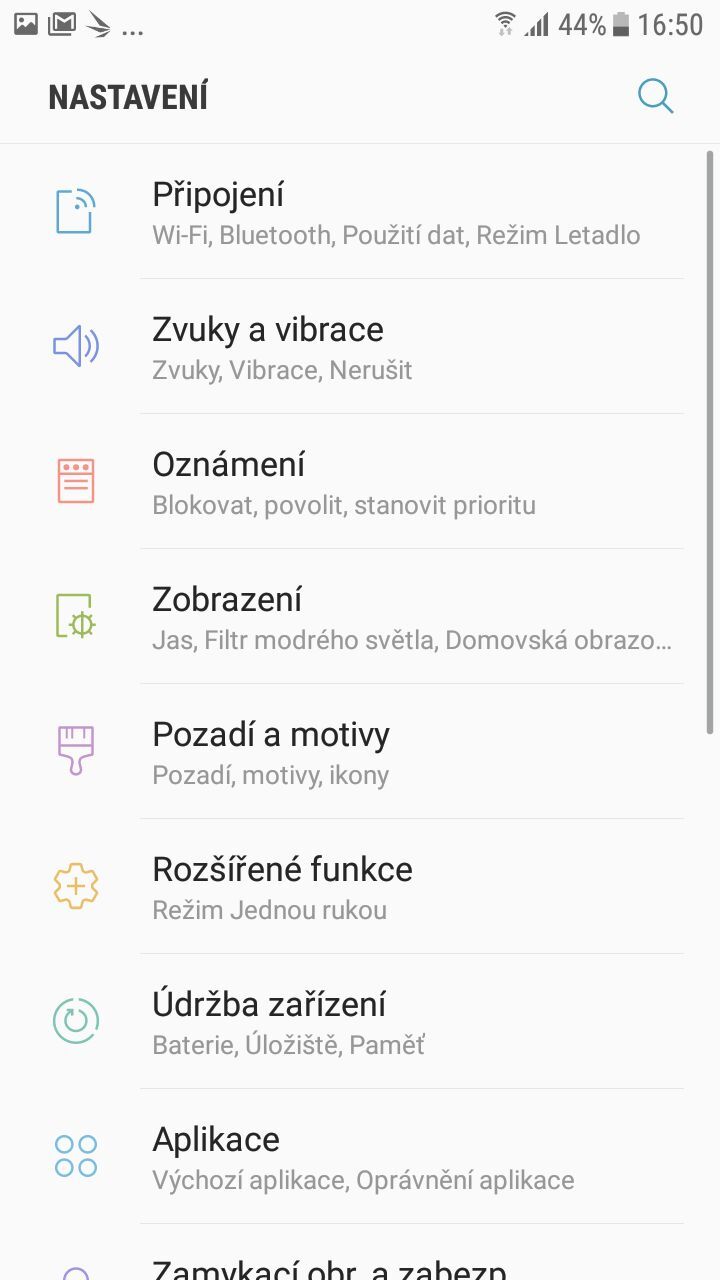The image size is (720, 1280).
Task: Tap the Pozadí a motivy brush icon
Action: pos(75,751)
